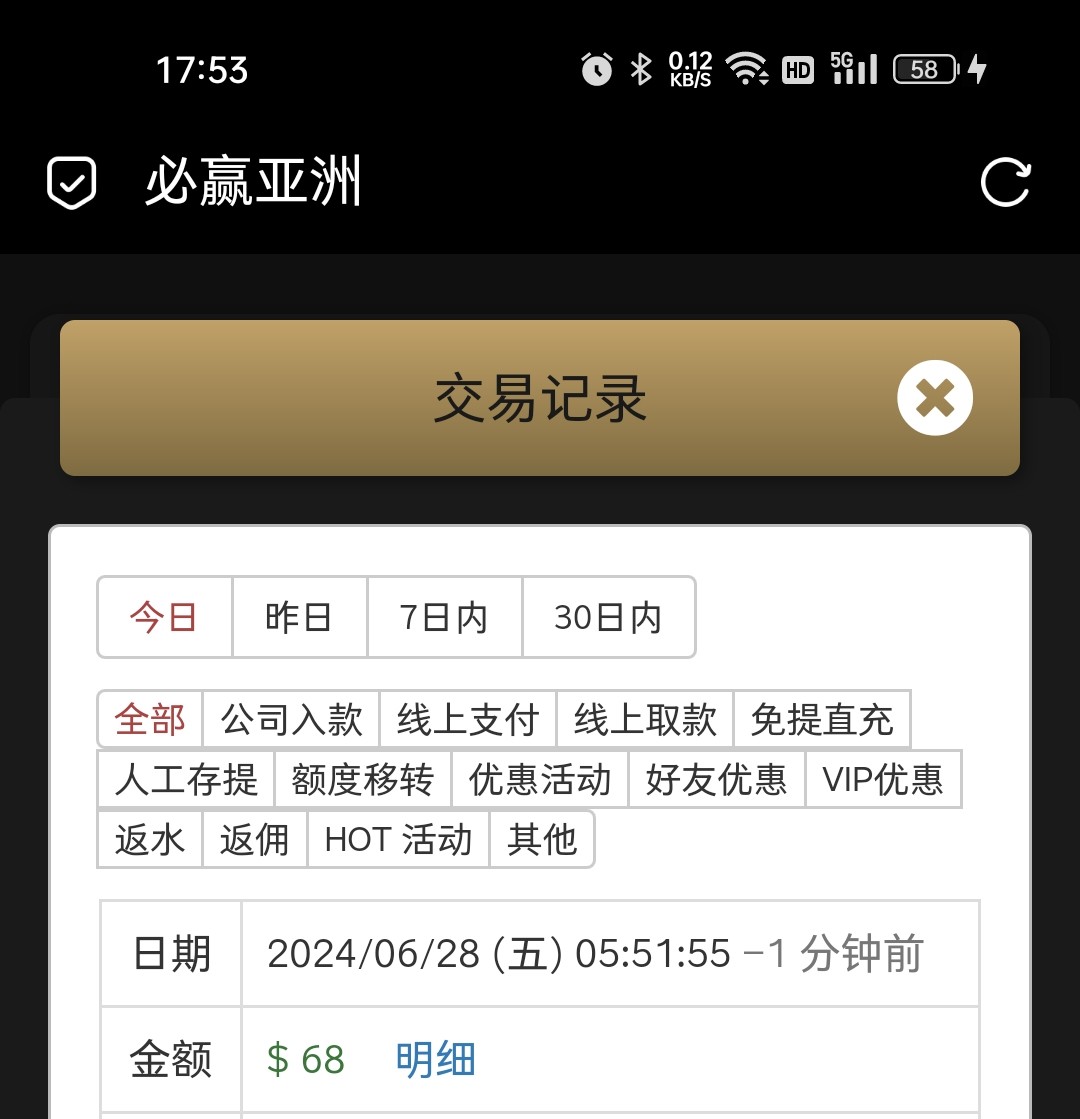
Task: Open the 明细 link for $68
Action: tap(436, 1059)
